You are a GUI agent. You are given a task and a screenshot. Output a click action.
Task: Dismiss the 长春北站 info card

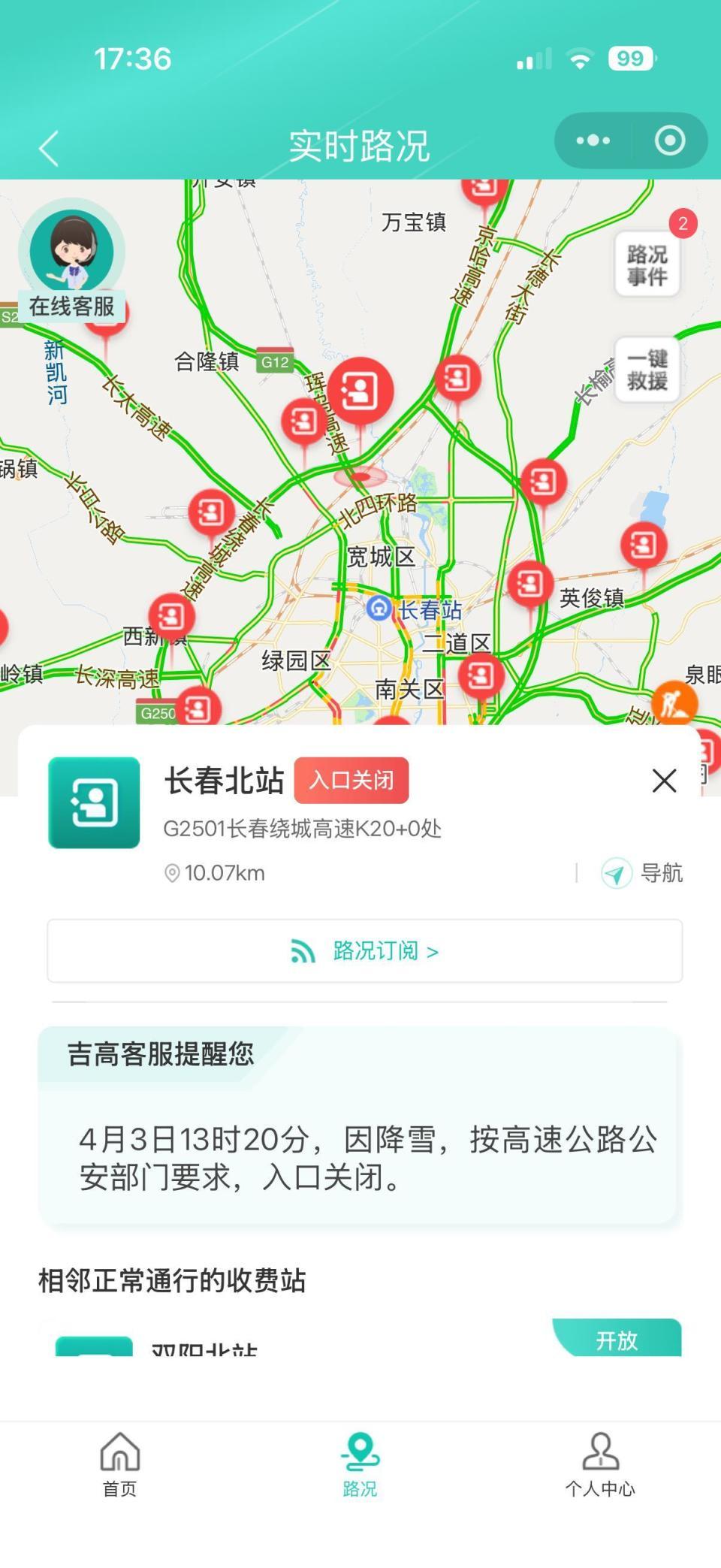tap(664, 781)
